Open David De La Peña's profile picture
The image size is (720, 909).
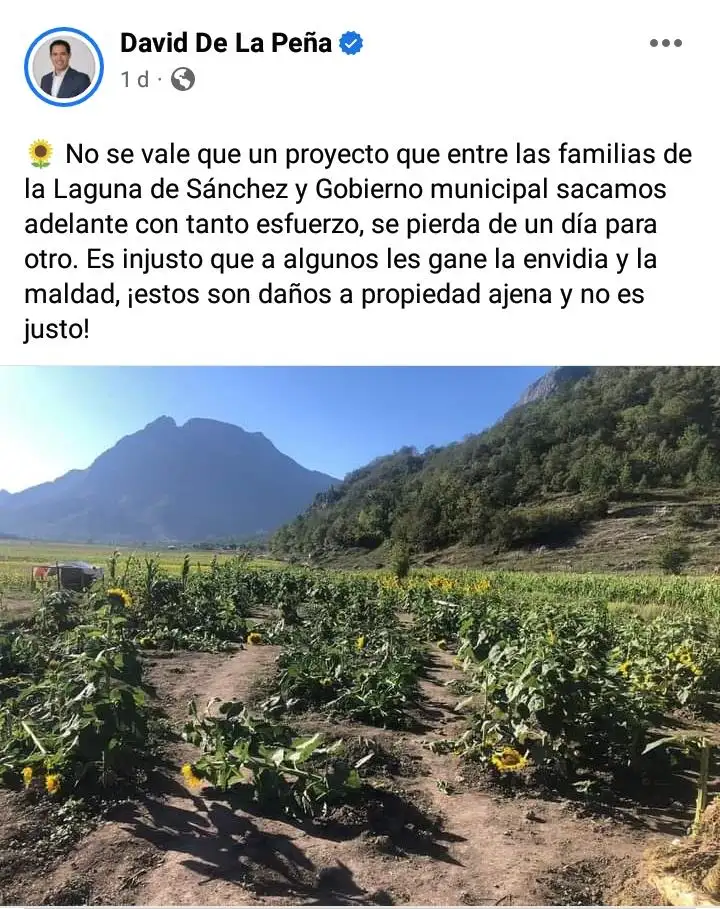pyautogui.click(x=64, y=67)
